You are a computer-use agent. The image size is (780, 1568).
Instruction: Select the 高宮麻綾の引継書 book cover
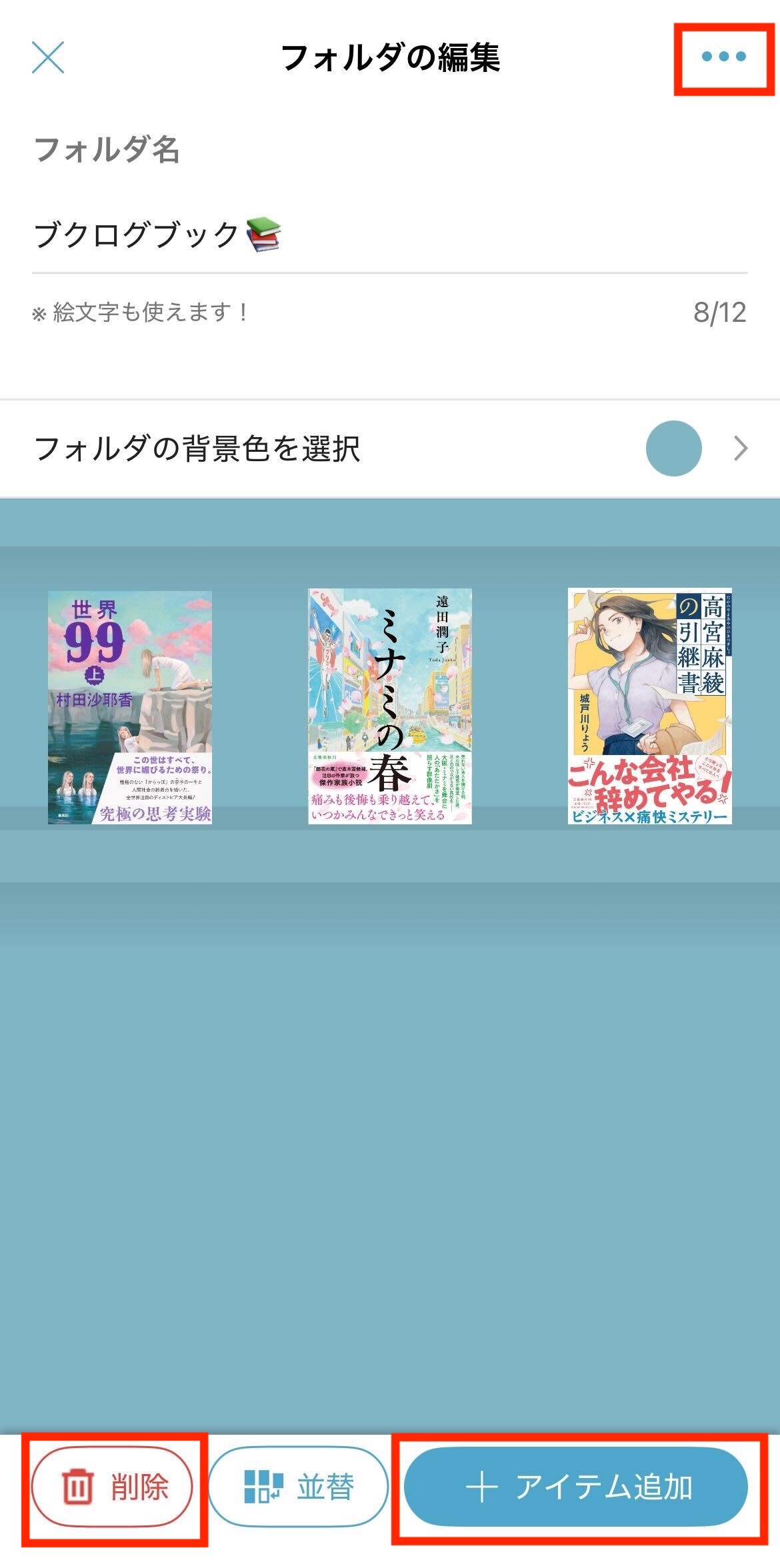[649, 706]
